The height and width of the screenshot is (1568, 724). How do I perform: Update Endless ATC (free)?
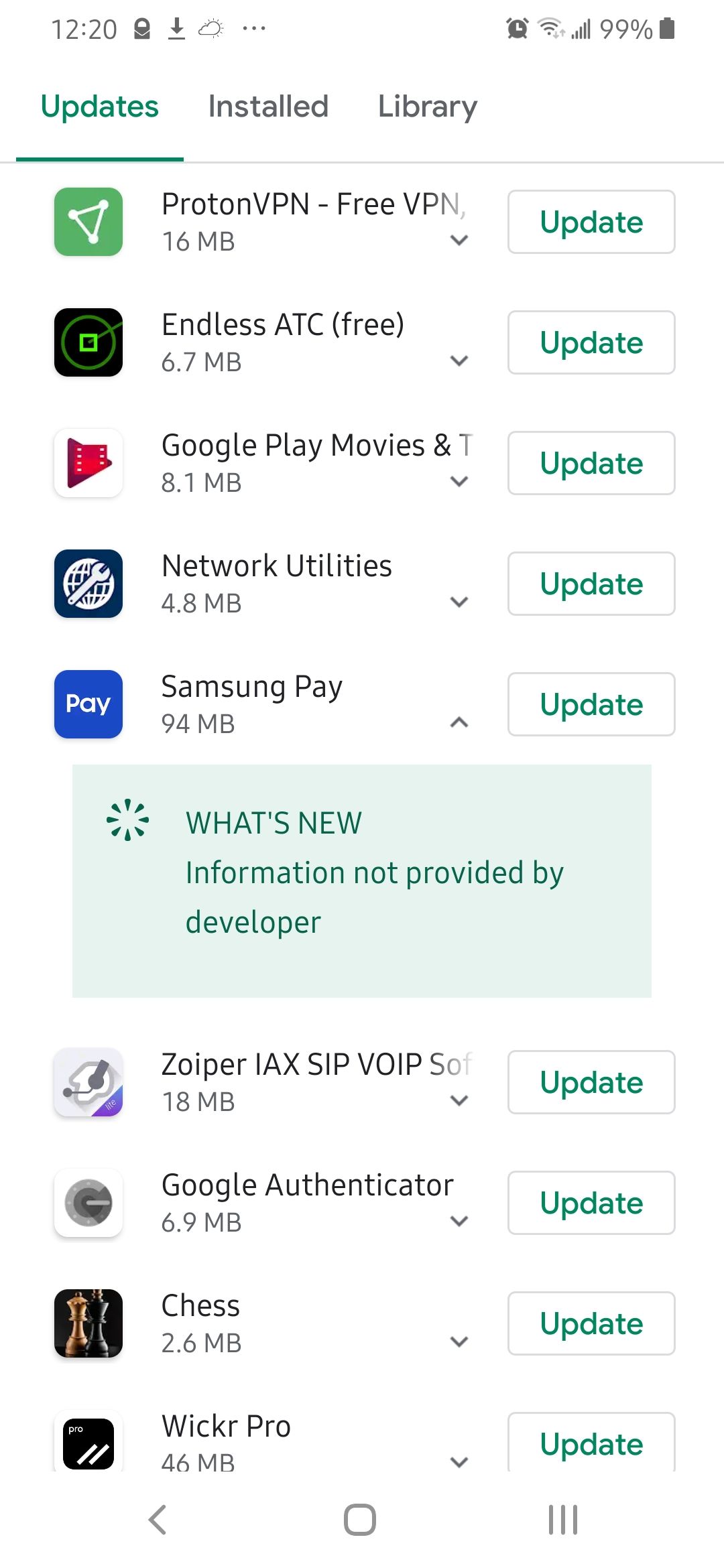click(591, 342)
